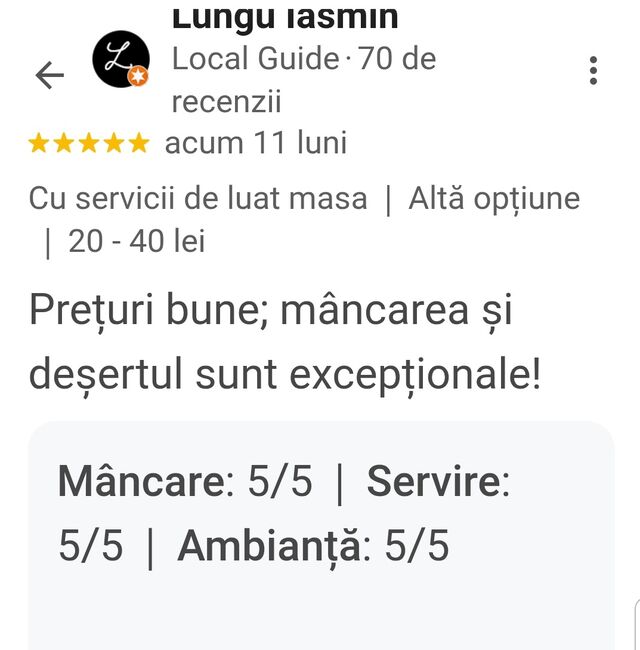Open reviewer name Lungu Iasmin
Viewport: 640px width, 650px height.
tap(285, 17)
